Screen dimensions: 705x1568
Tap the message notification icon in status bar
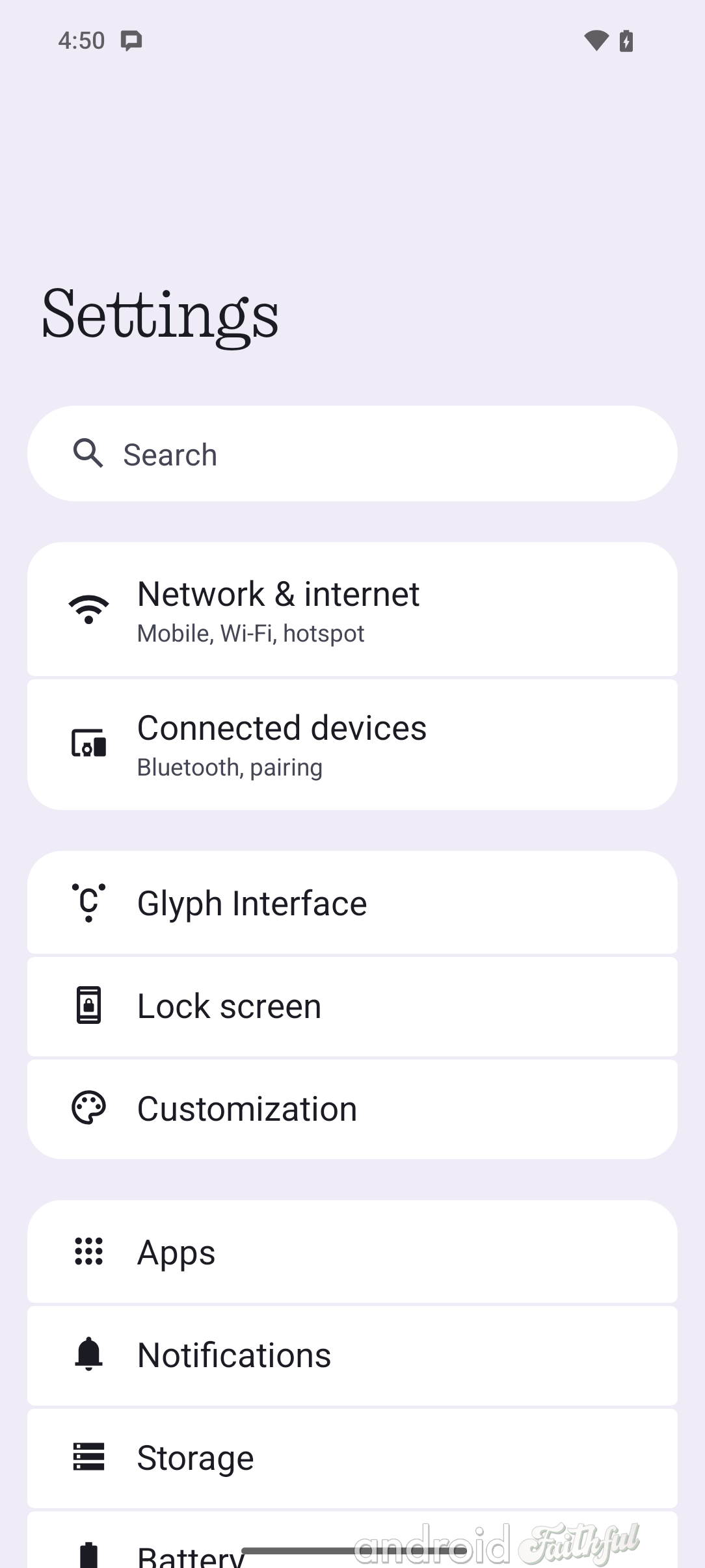(x=131, y=40)
